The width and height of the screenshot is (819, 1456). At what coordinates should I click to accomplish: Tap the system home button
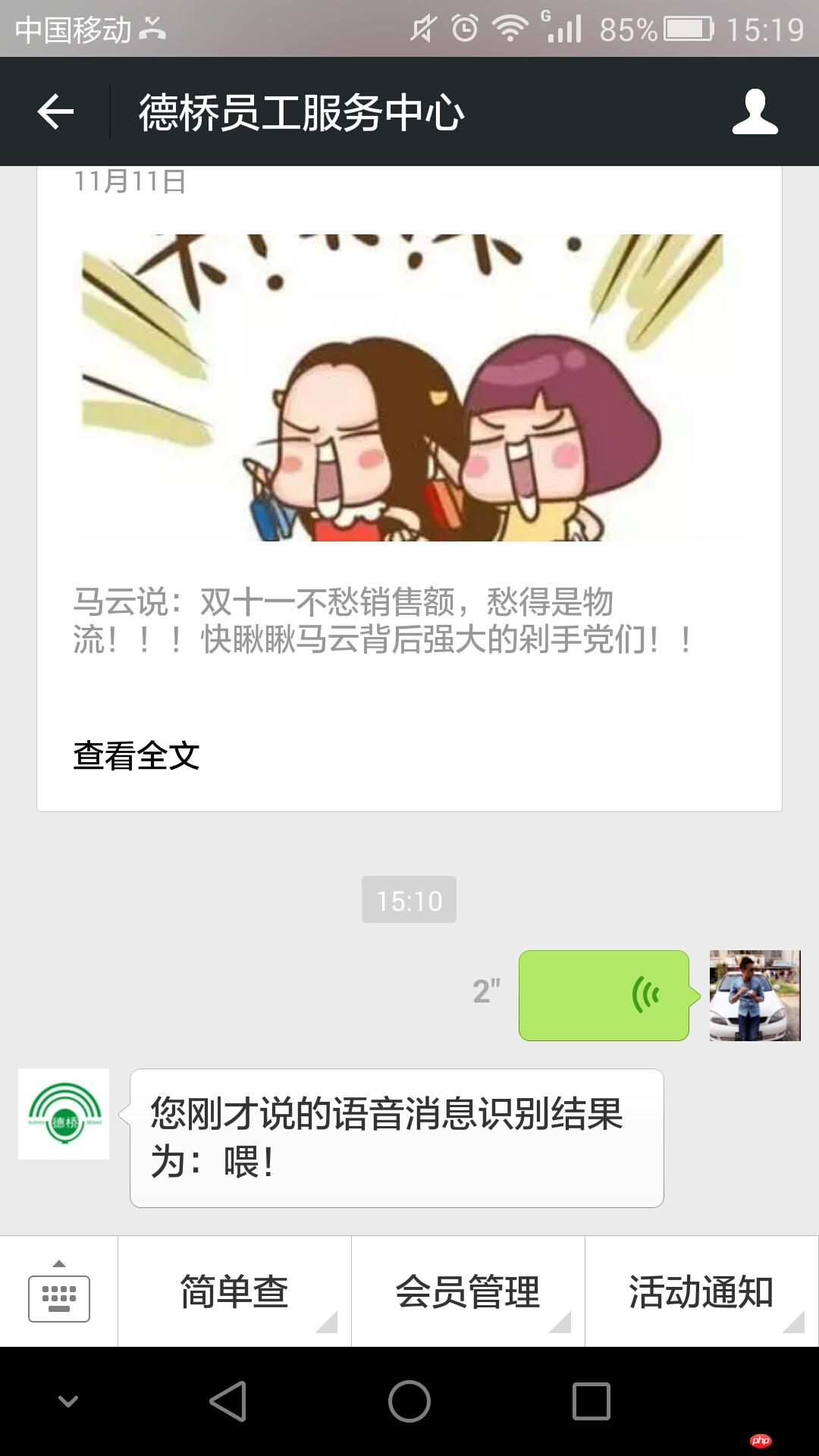coord(409,1401)
